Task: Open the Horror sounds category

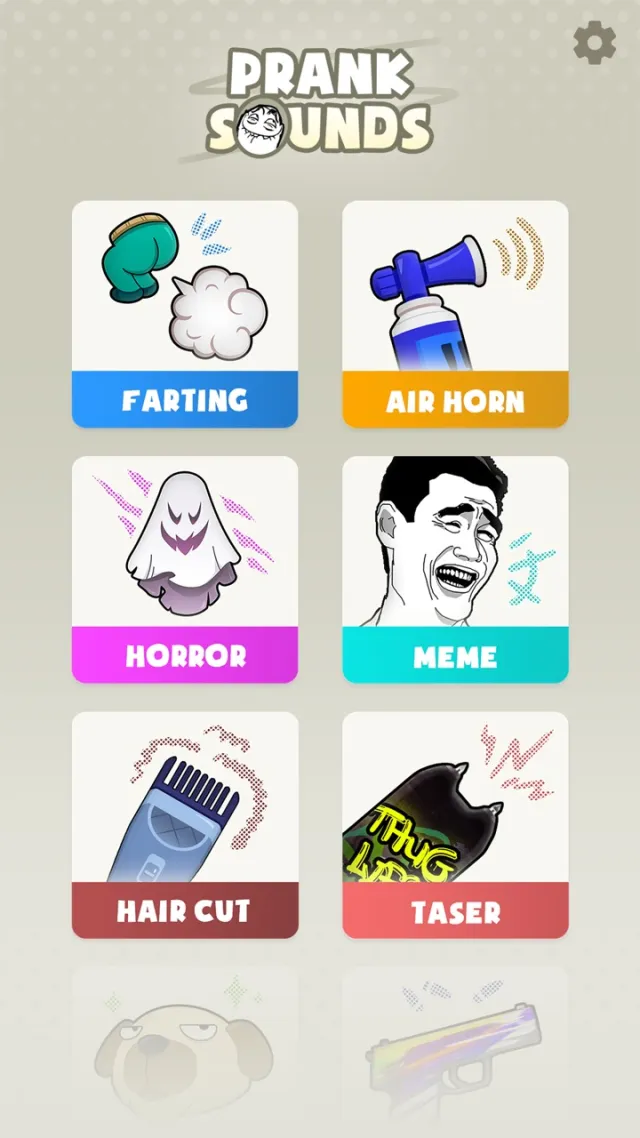Action: [x=185, y=570]
